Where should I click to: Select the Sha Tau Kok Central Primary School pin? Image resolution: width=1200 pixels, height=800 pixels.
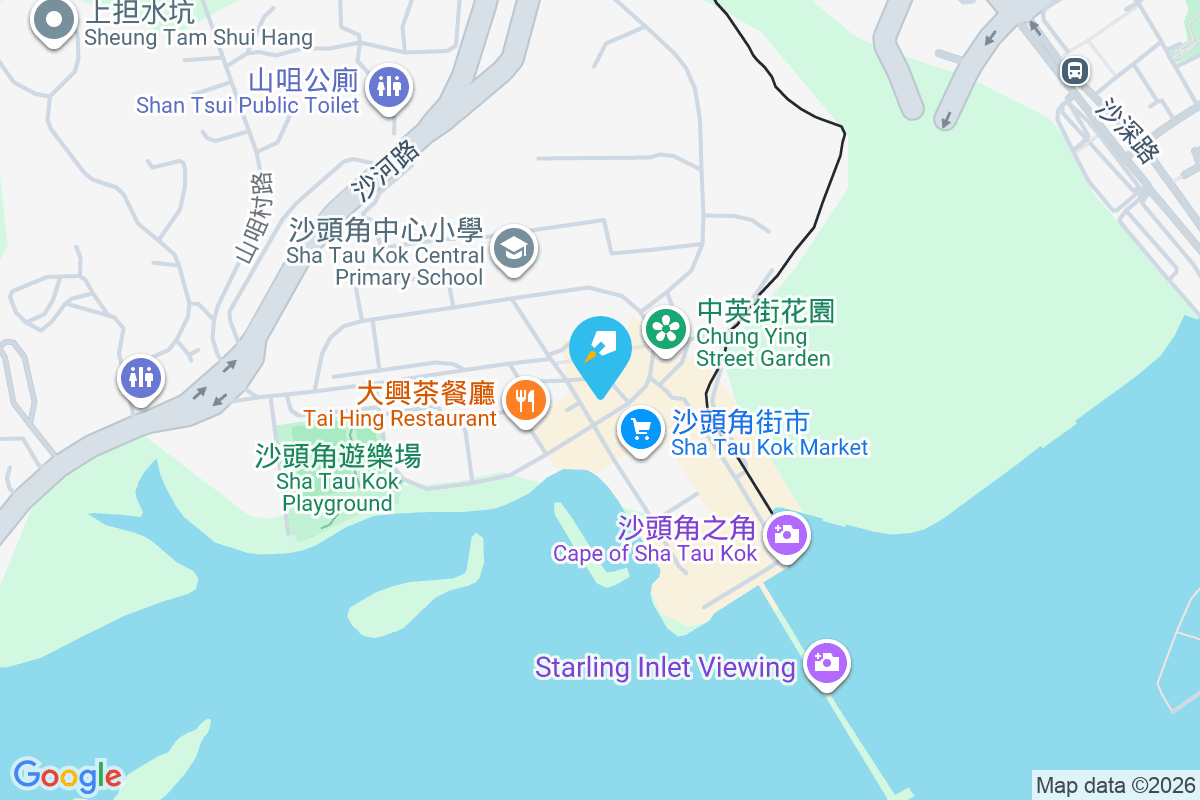coord(514,248)
